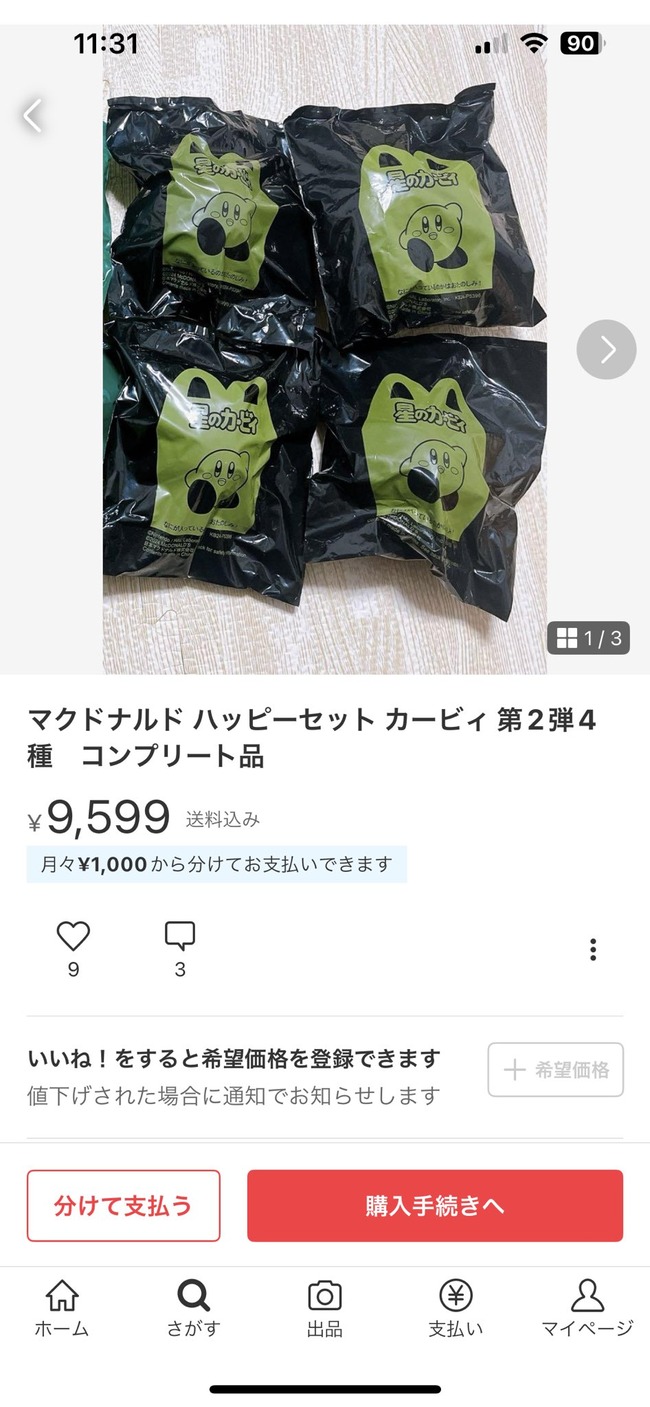Open the photo grid 1 / 3 indicator
The image size is (650, 1407).
pyautogui.click(x=588, y=638)
